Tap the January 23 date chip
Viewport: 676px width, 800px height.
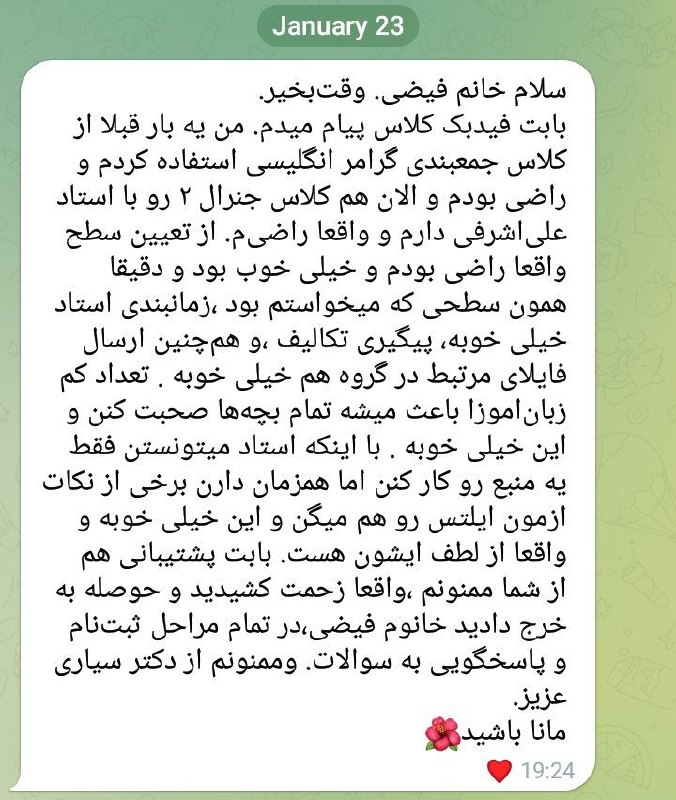[x=338, y=26]
